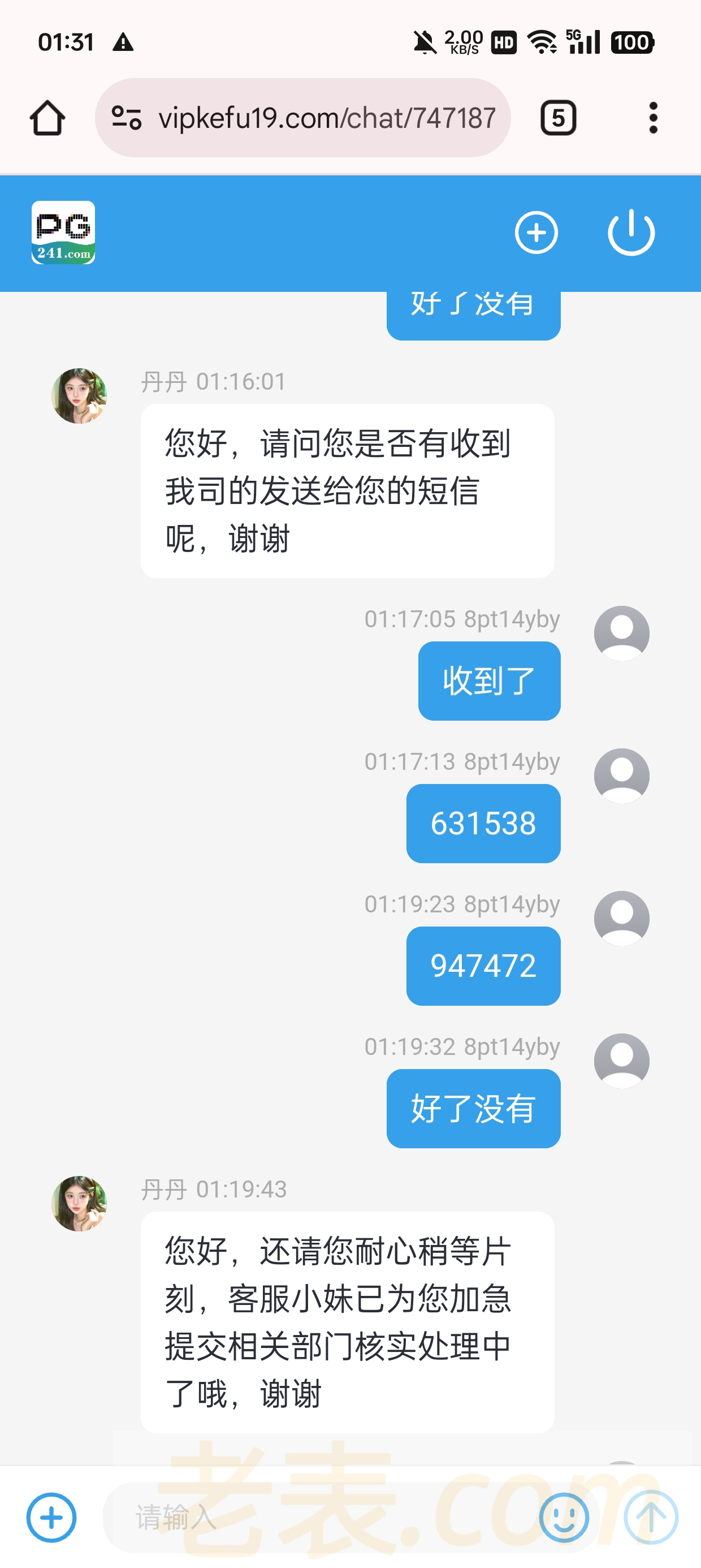Screen dimensions: 701x1568
Task: End the chat with power icon
Action: [x=631, y=232]
